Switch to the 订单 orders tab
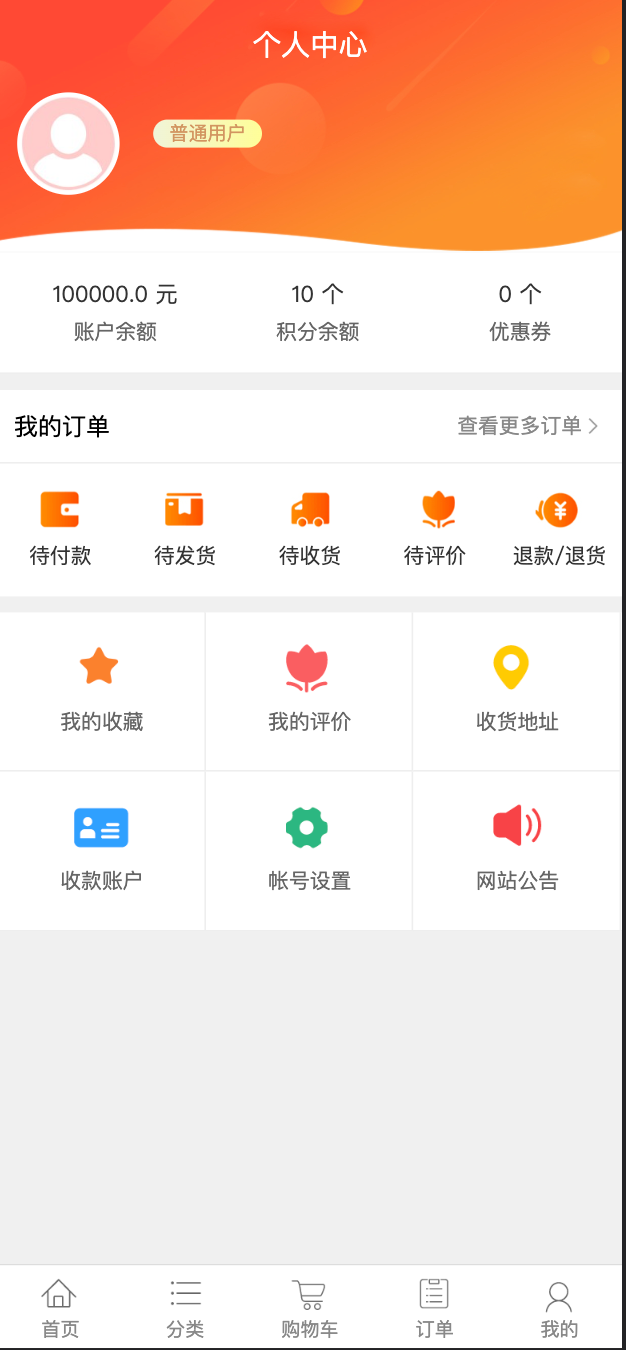This screenshot has height=1350, width=626. tap(434, 1308)
